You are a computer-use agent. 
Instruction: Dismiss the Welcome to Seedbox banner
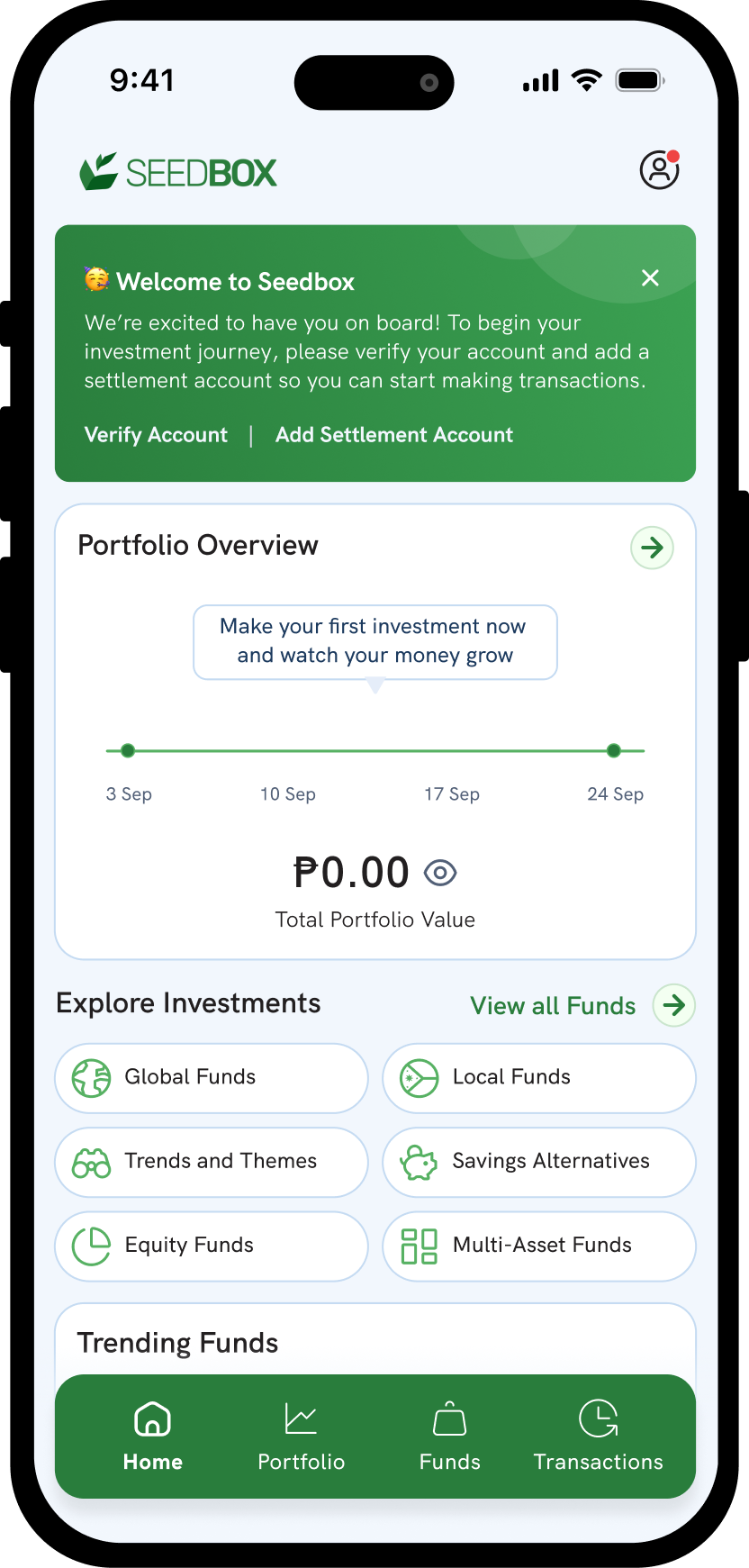click(x=650, y=277)
